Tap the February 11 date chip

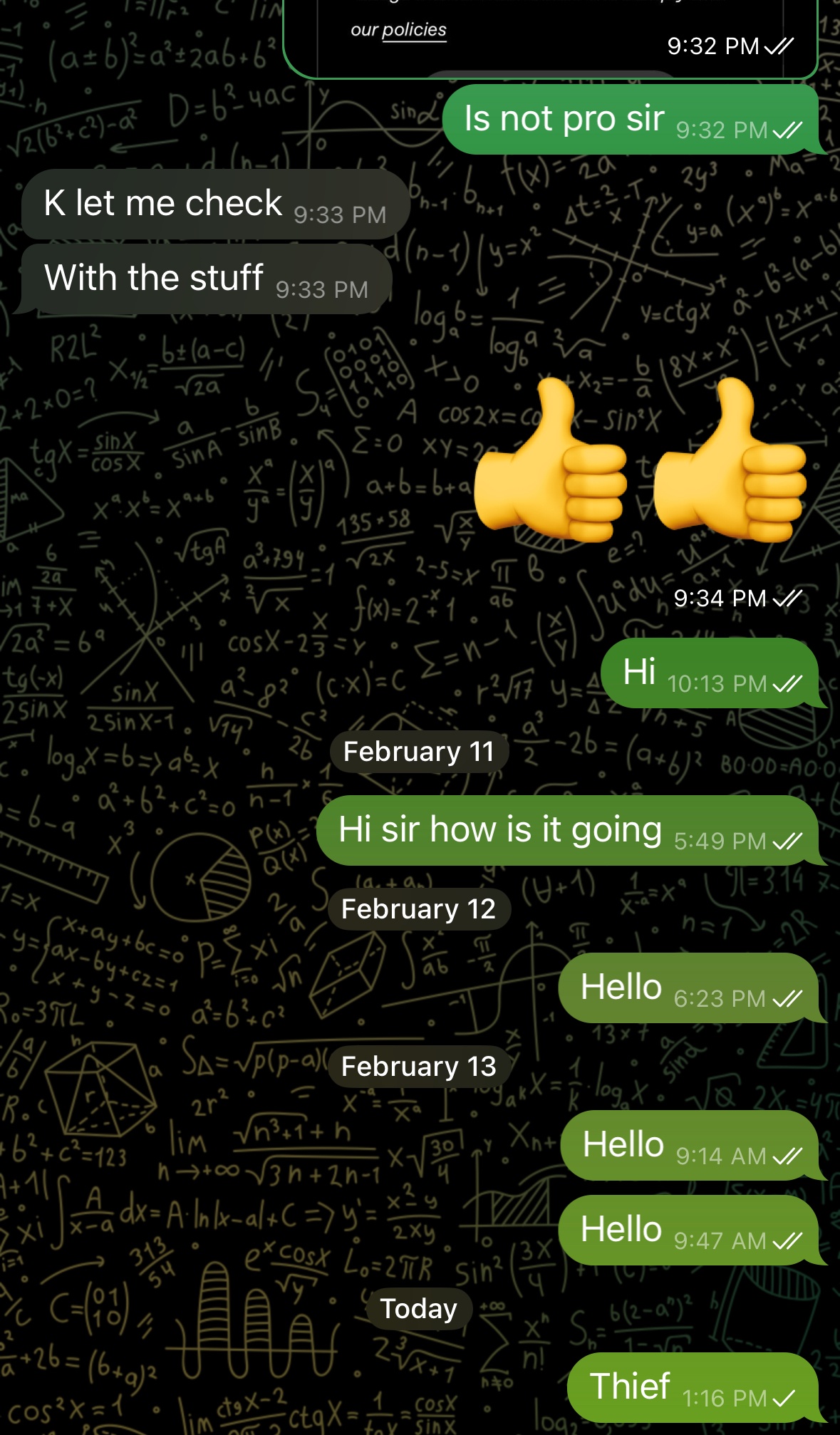click(x=418, y=752)
